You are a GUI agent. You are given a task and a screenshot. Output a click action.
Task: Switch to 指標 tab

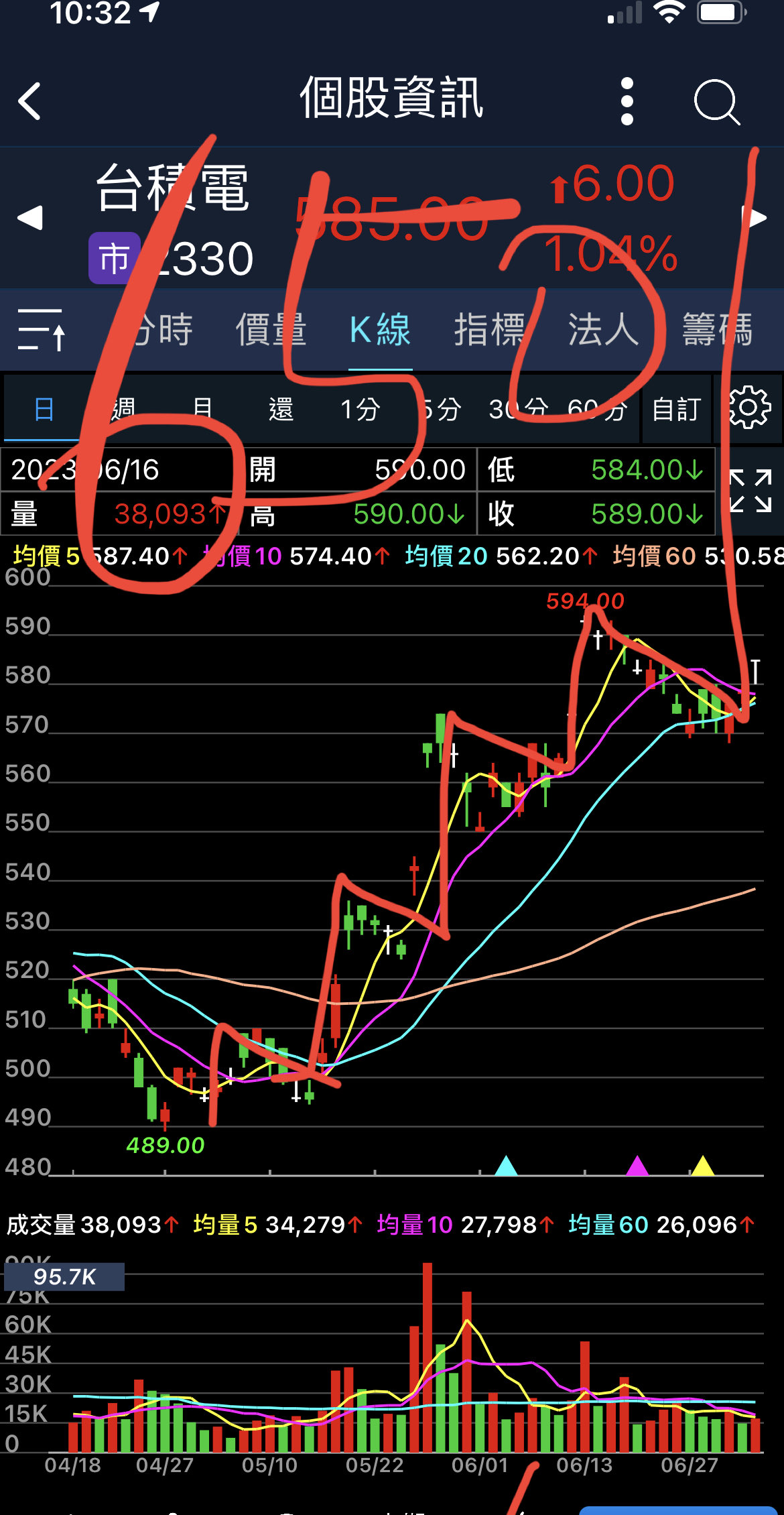click(x=490, y=330)
